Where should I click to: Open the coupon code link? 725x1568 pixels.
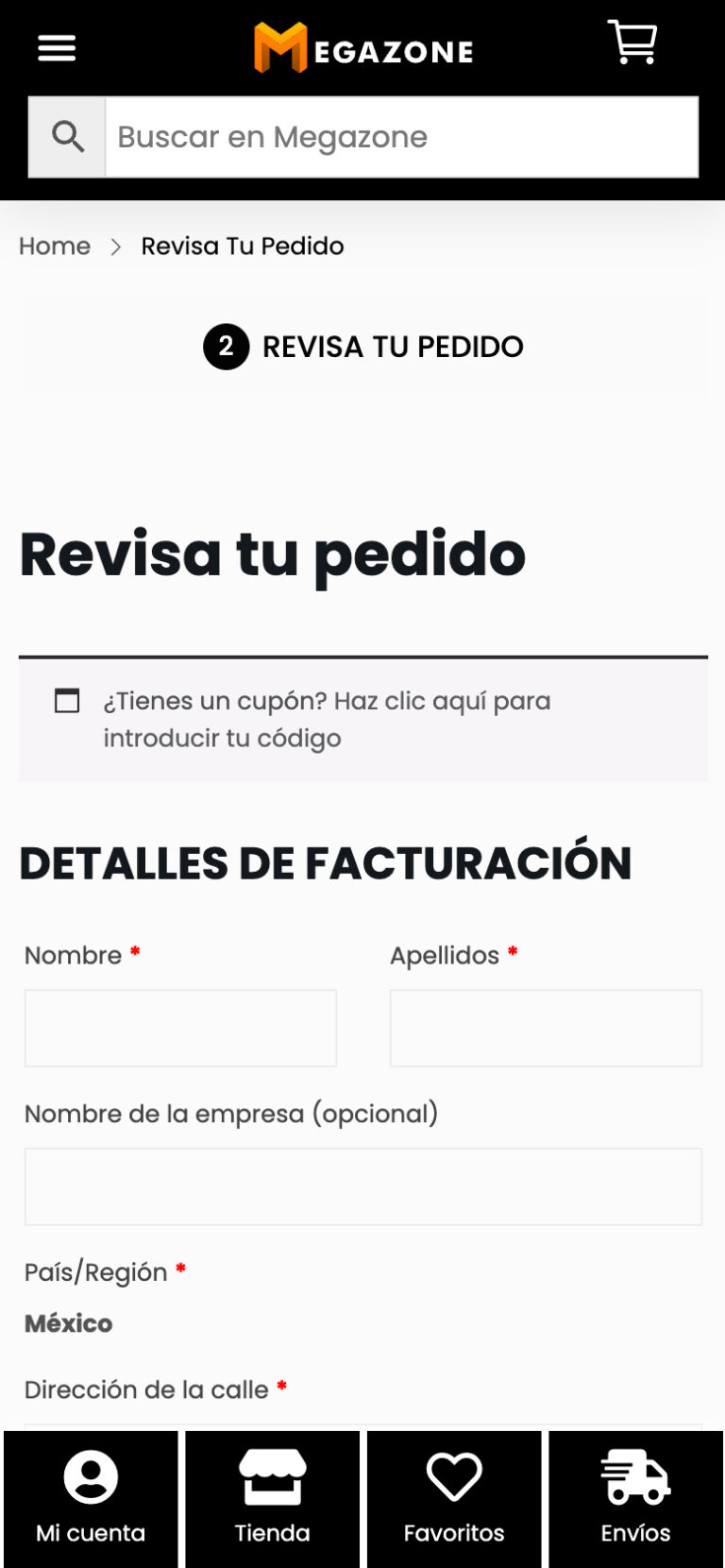click(326, 719)
